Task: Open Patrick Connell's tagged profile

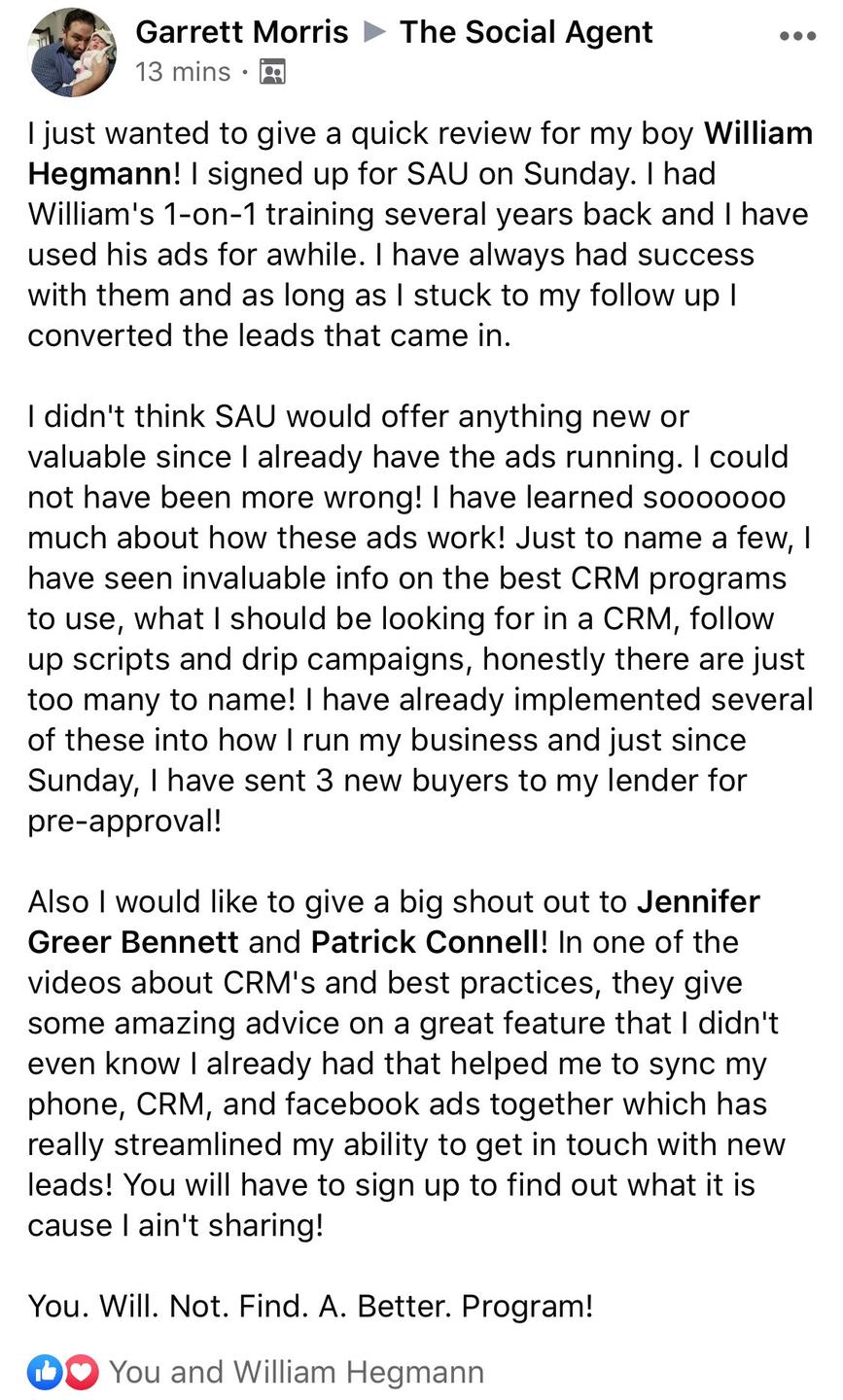Action: [425, 942]
